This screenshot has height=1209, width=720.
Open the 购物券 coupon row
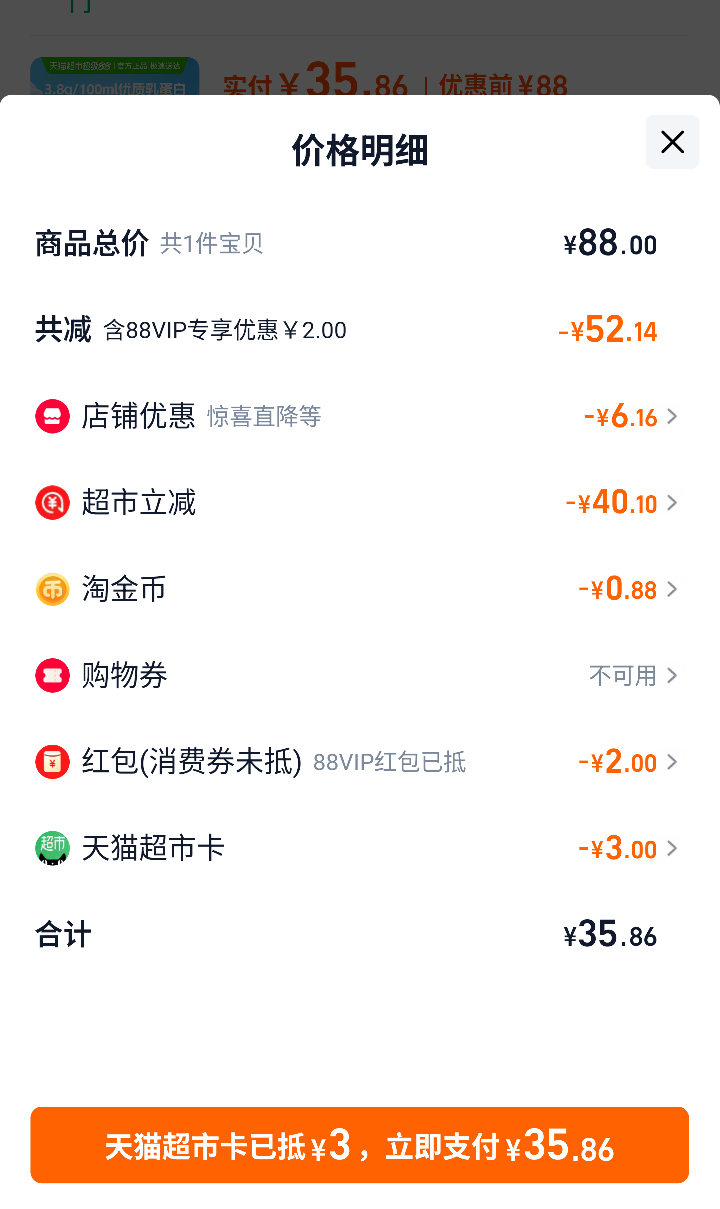[x=359, y=675]
